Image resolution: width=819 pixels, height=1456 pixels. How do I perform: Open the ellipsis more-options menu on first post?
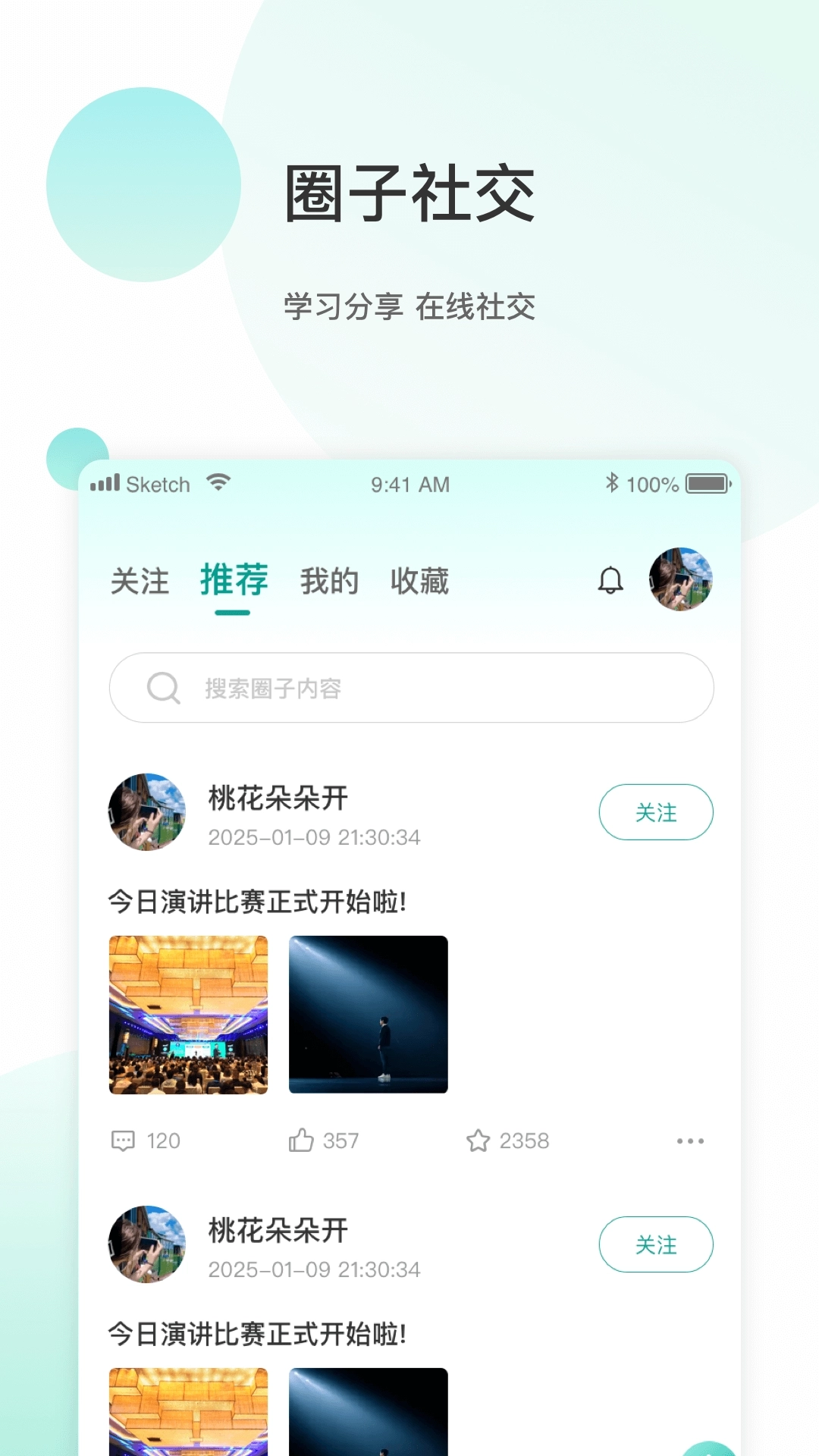coord(689,1140)
